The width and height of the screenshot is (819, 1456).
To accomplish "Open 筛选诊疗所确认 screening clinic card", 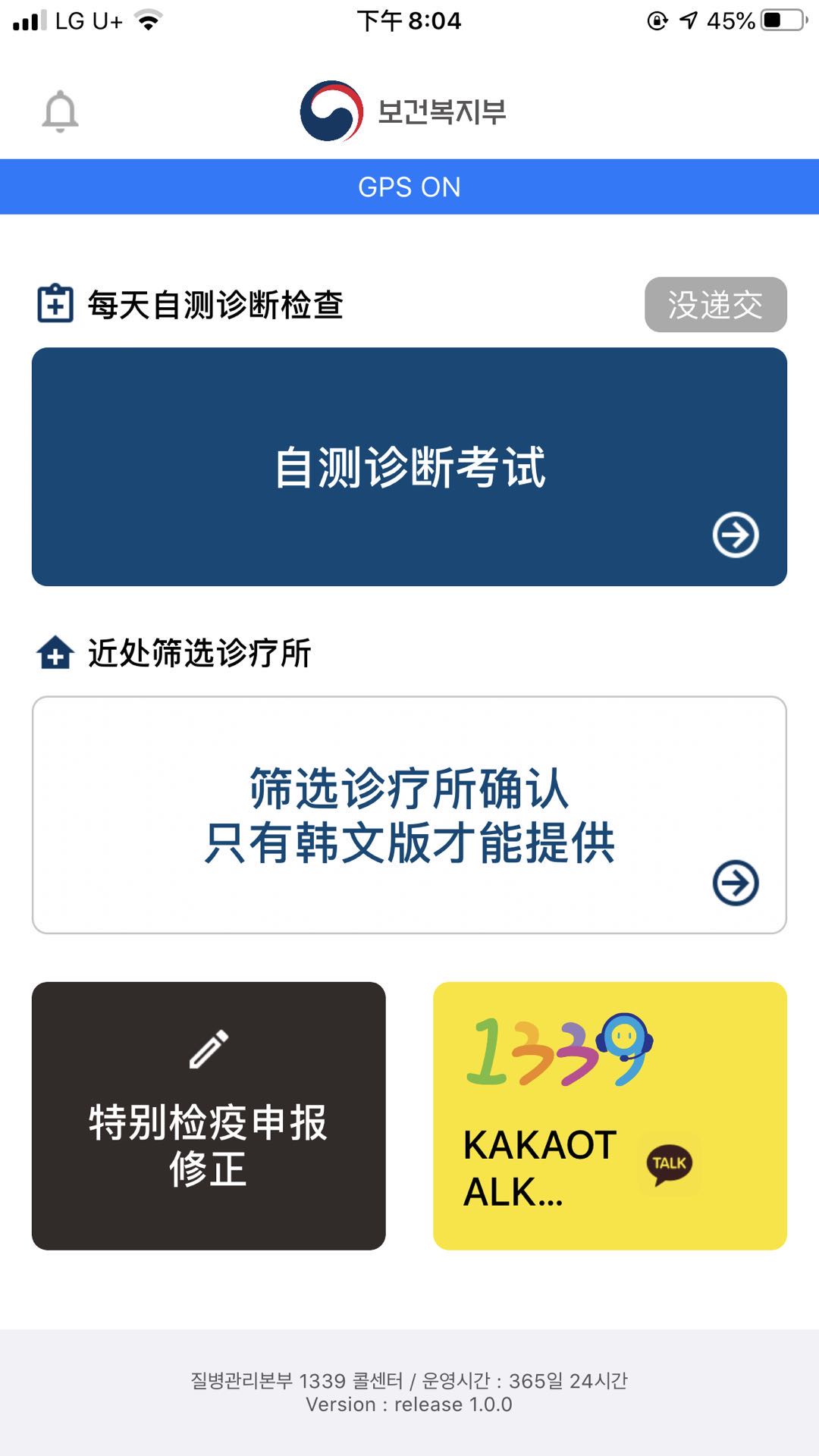I will pyautogui.click(x=409, y=814).
